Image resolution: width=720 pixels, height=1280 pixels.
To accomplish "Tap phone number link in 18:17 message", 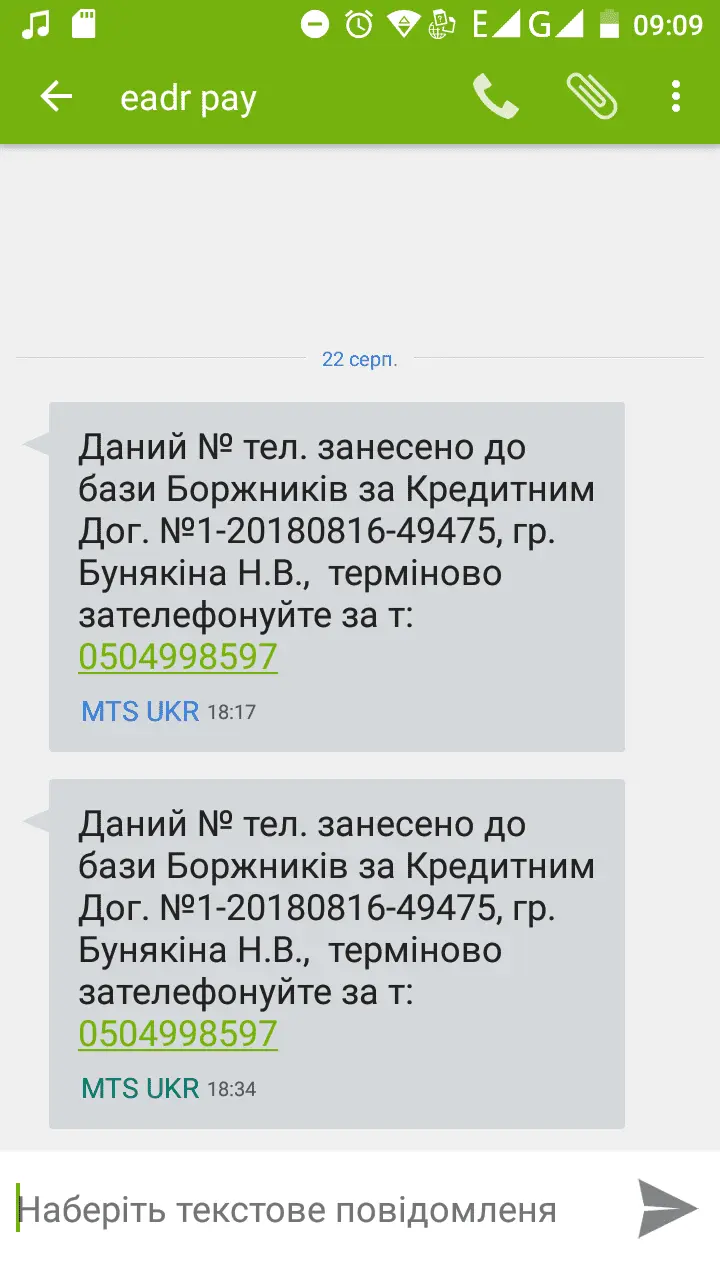I will pos(178,657).
